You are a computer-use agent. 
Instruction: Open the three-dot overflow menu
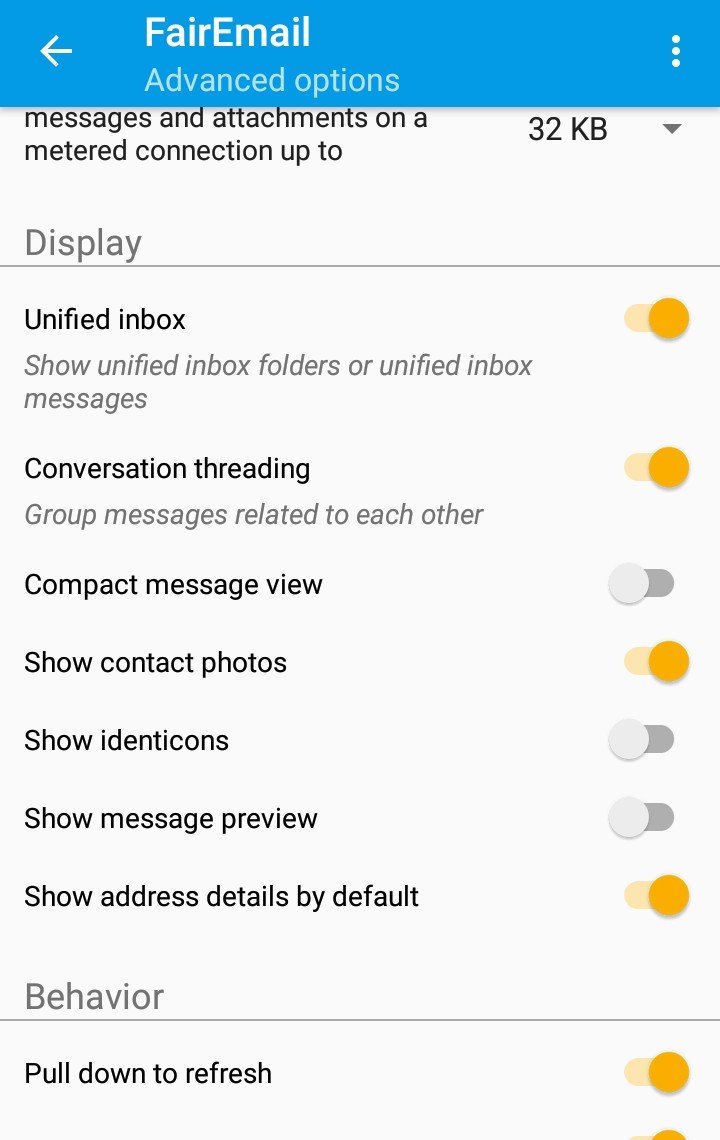676,51
